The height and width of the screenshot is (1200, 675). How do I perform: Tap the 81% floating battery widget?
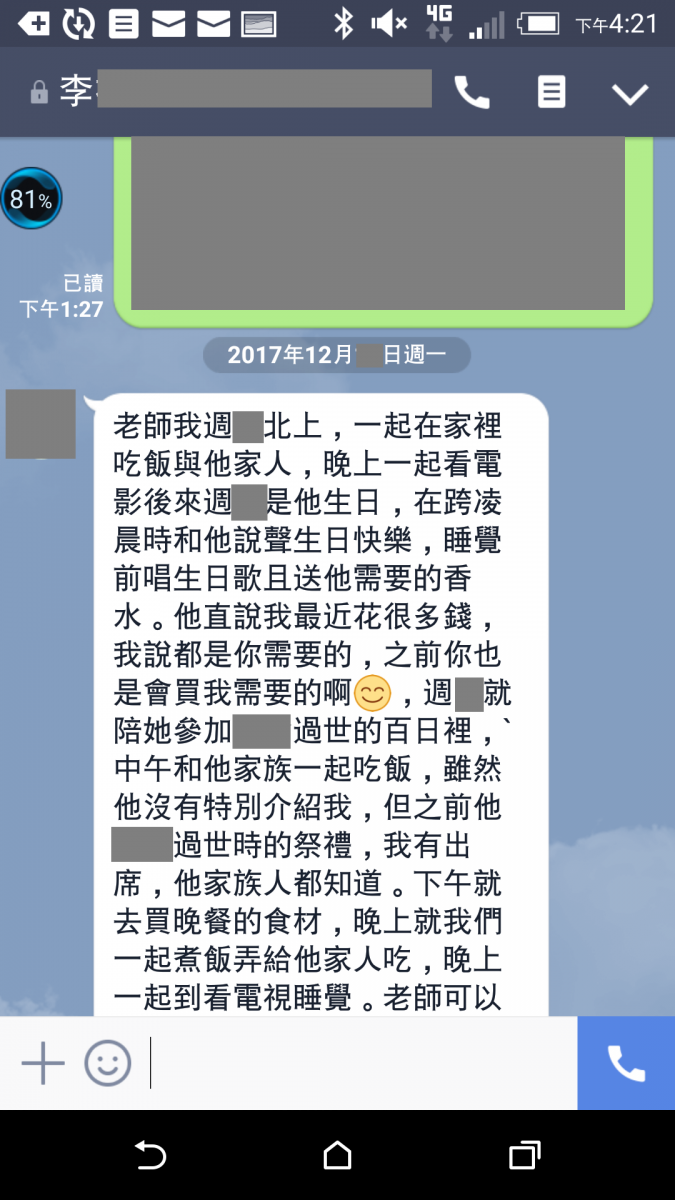coord(31,199)
